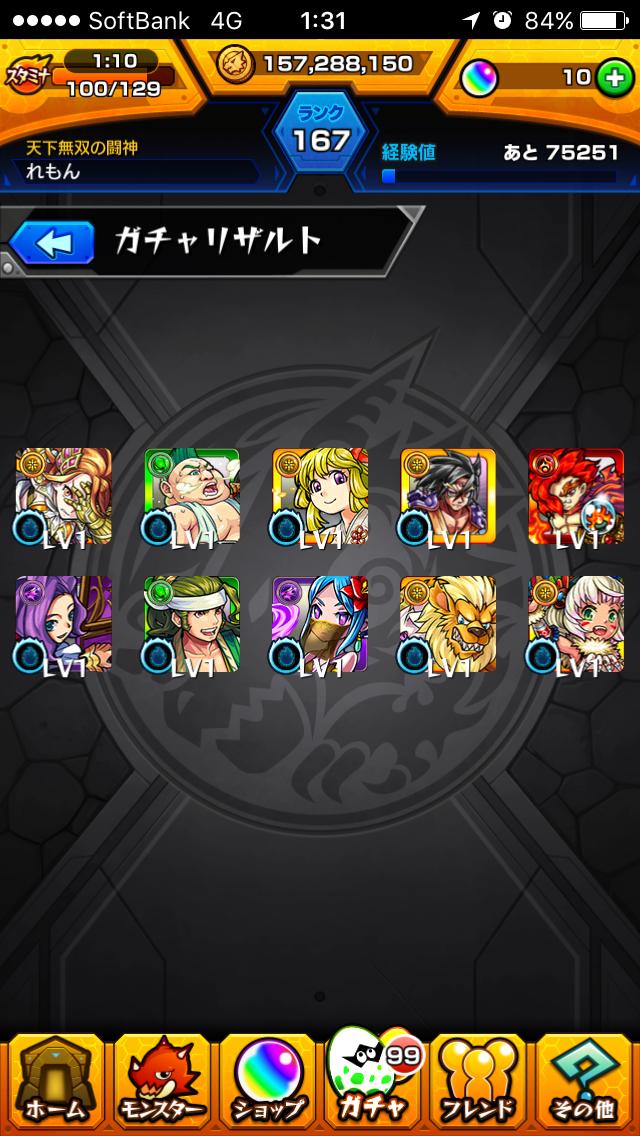Select the white-haired tribal girl monster

576,624
